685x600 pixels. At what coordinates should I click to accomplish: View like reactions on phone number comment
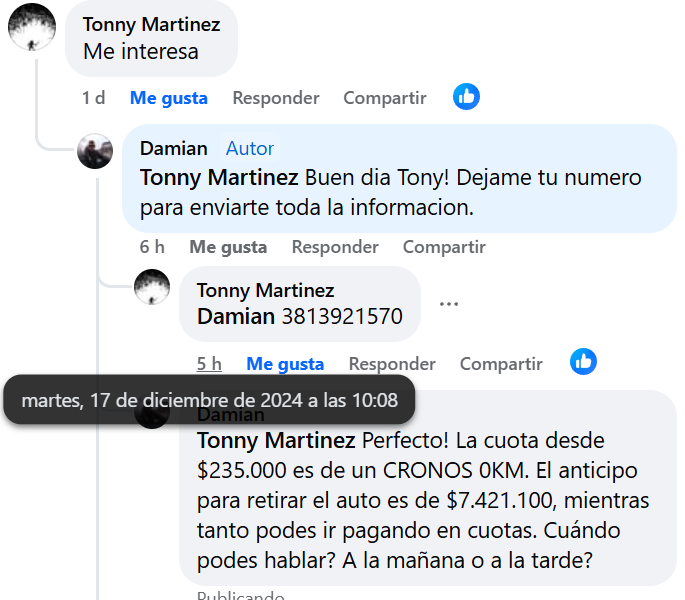pyautogui.click(x=583, y=362)
